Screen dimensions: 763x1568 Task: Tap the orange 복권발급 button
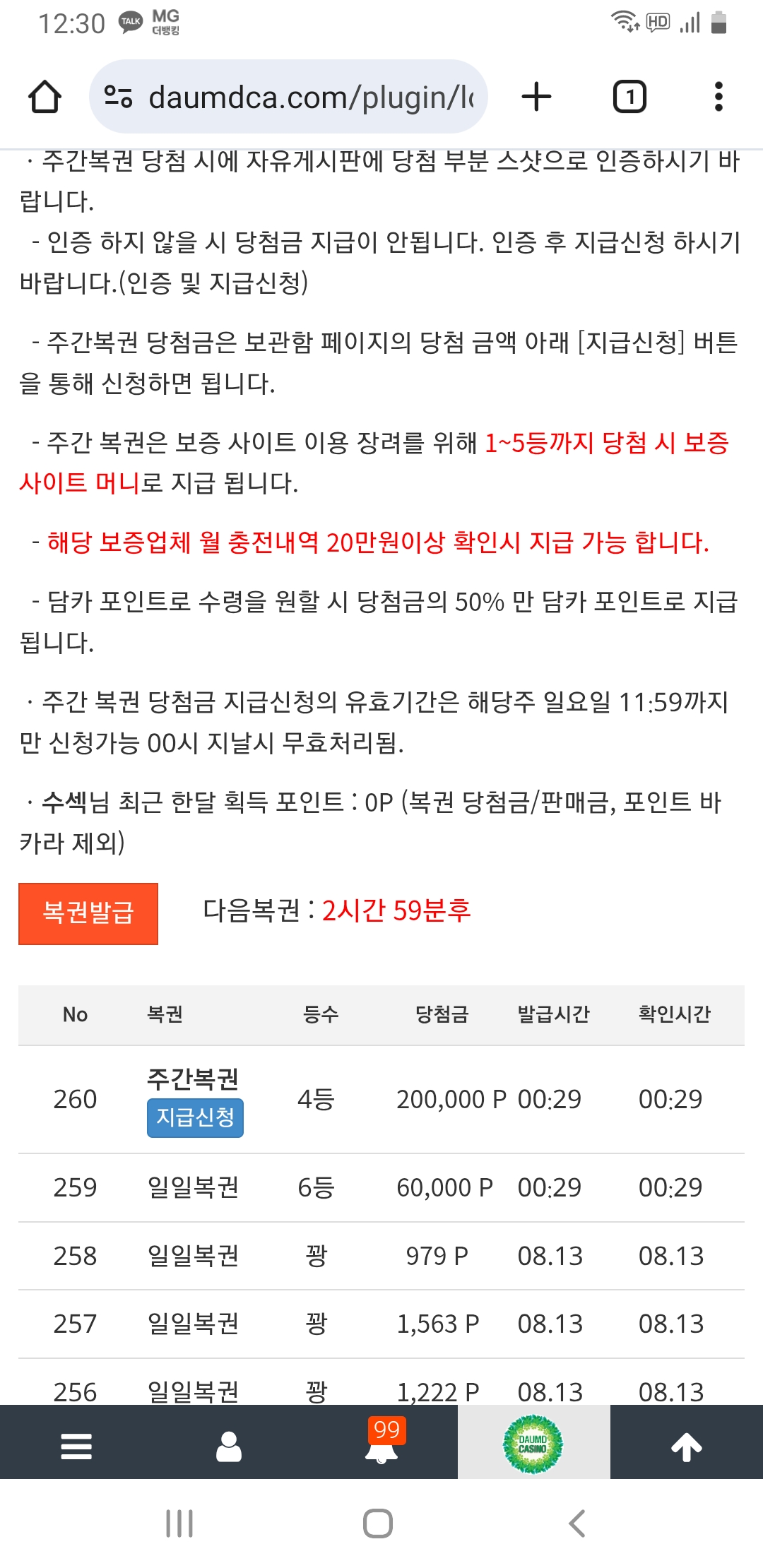[x=88, y=913]
